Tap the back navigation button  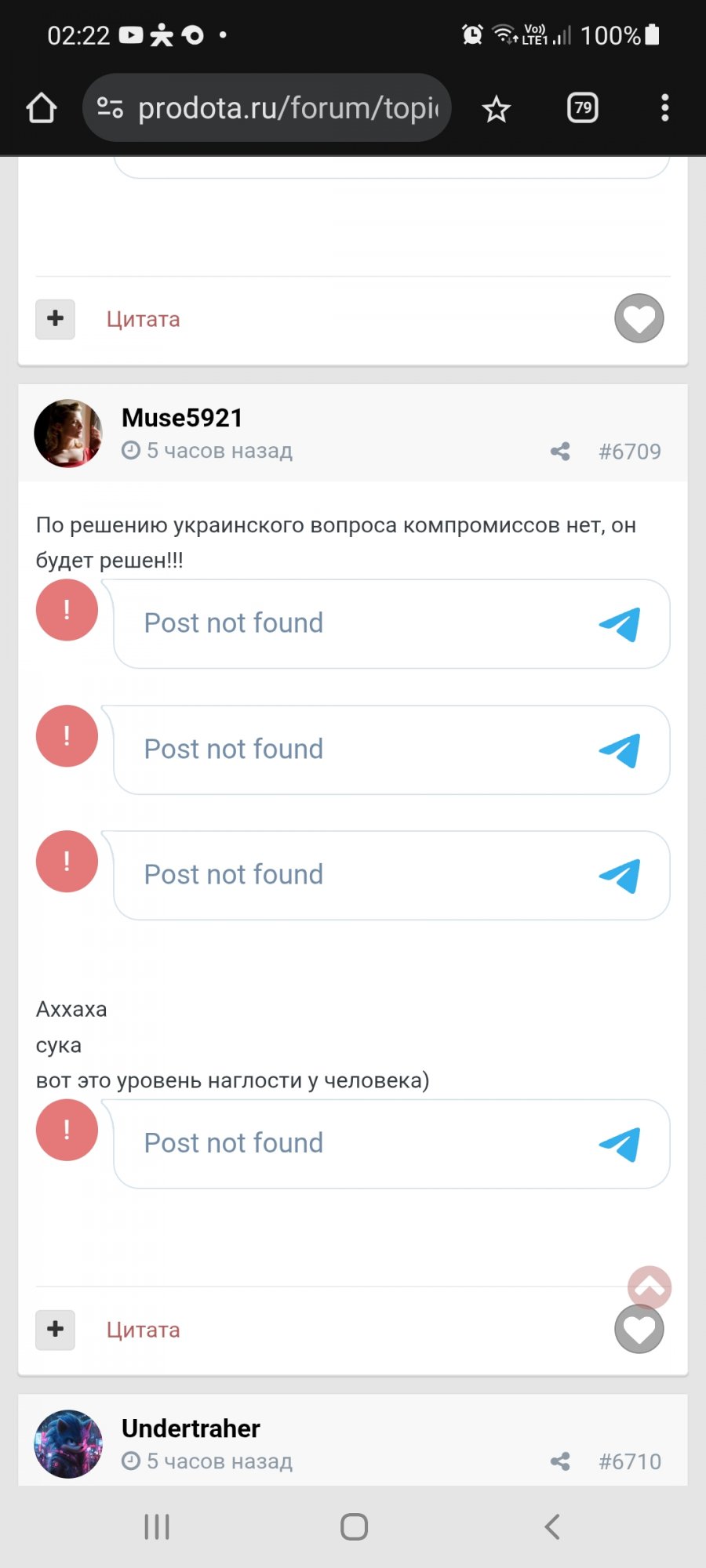click(x=551, y=1526)
